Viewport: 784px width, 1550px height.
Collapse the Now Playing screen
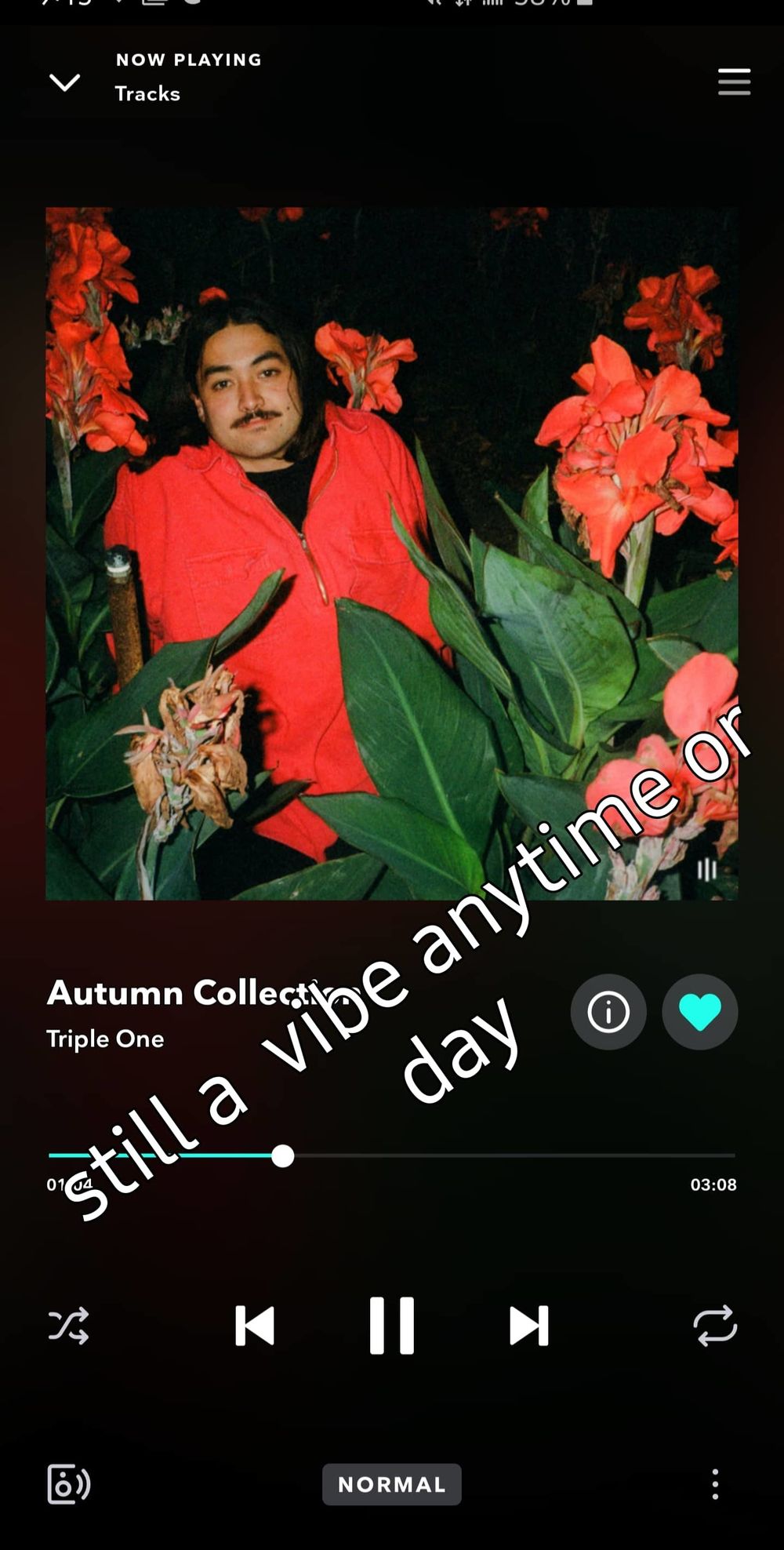[64, 82]
